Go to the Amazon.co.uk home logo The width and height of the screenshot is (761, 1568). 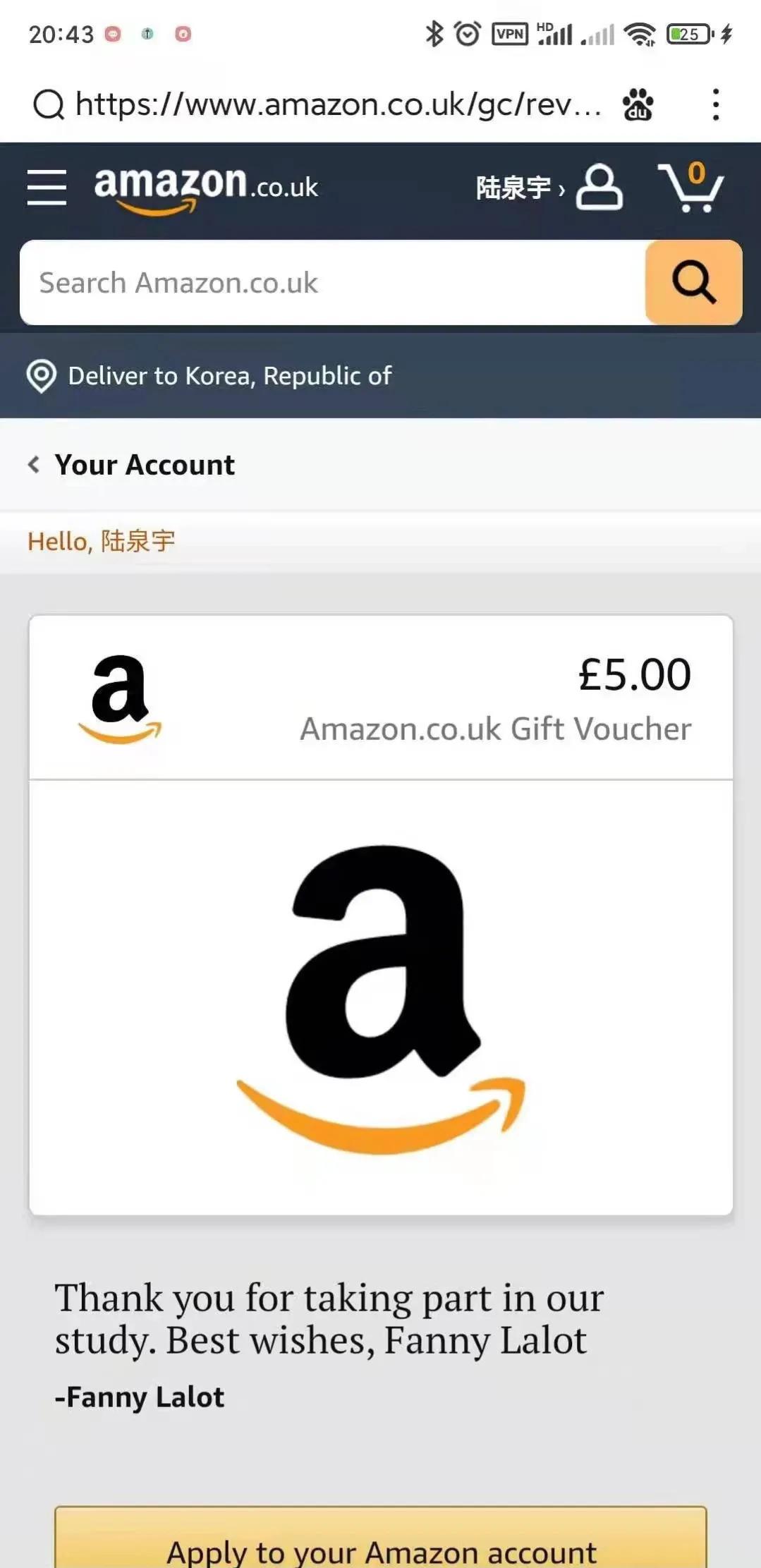pyautogui.click(x=206, y=188)
